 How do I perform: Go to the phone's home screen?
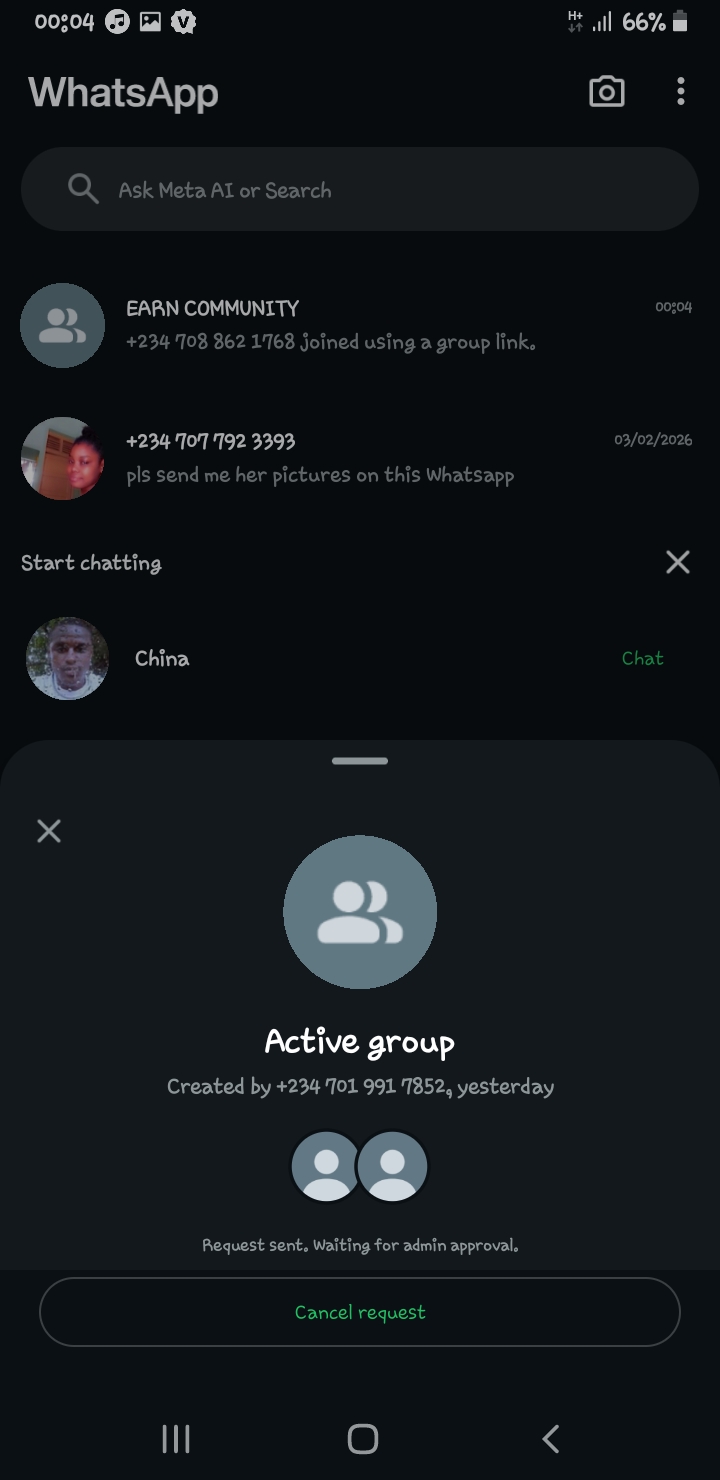[362, 1438]
